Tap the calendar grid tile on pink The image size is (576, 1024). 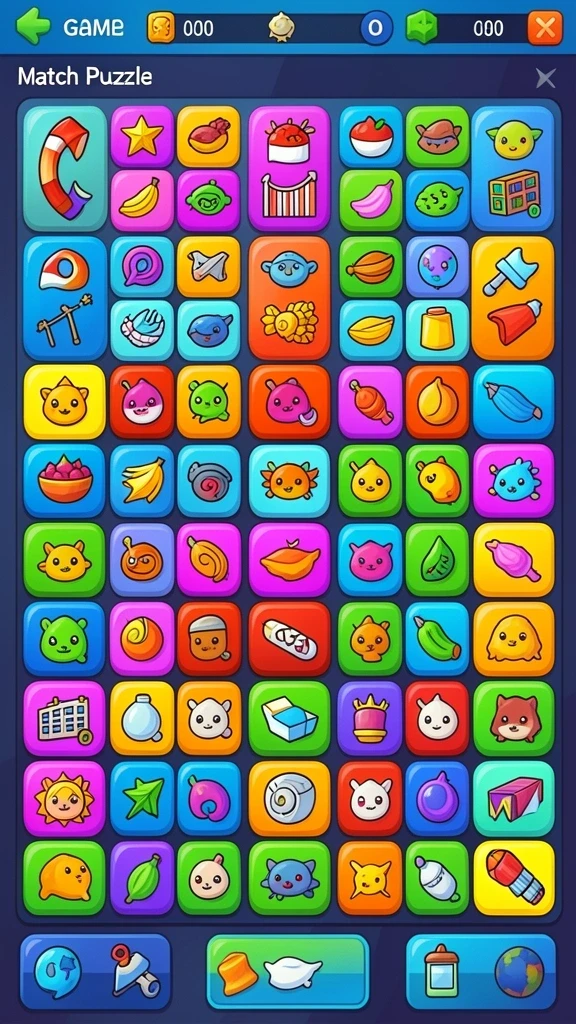pyautogui.click(x=64, y=718)
